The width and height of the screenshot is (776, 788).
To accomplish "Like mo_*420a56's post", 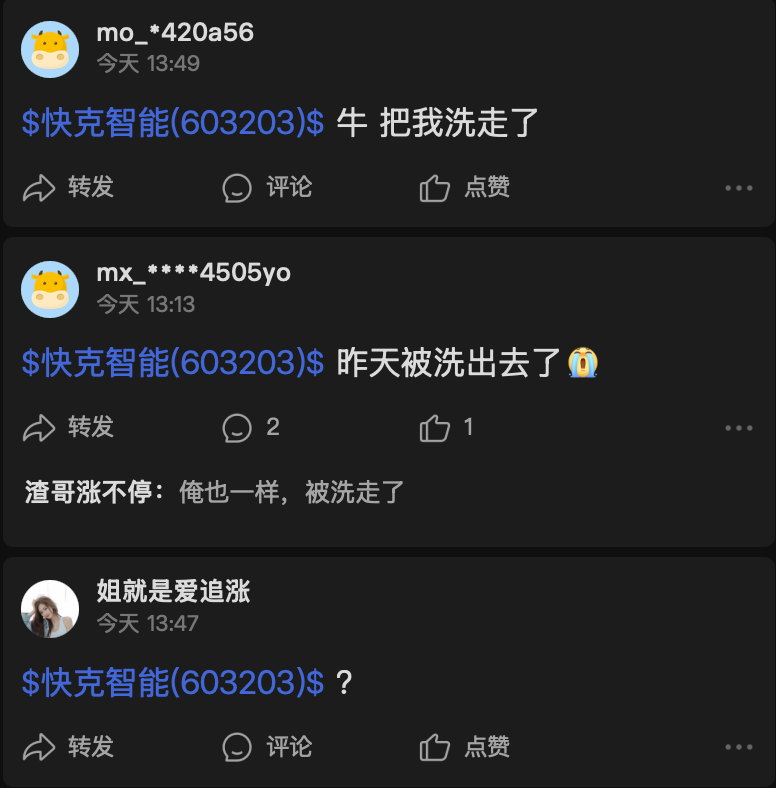I will (x=465, y=187).
